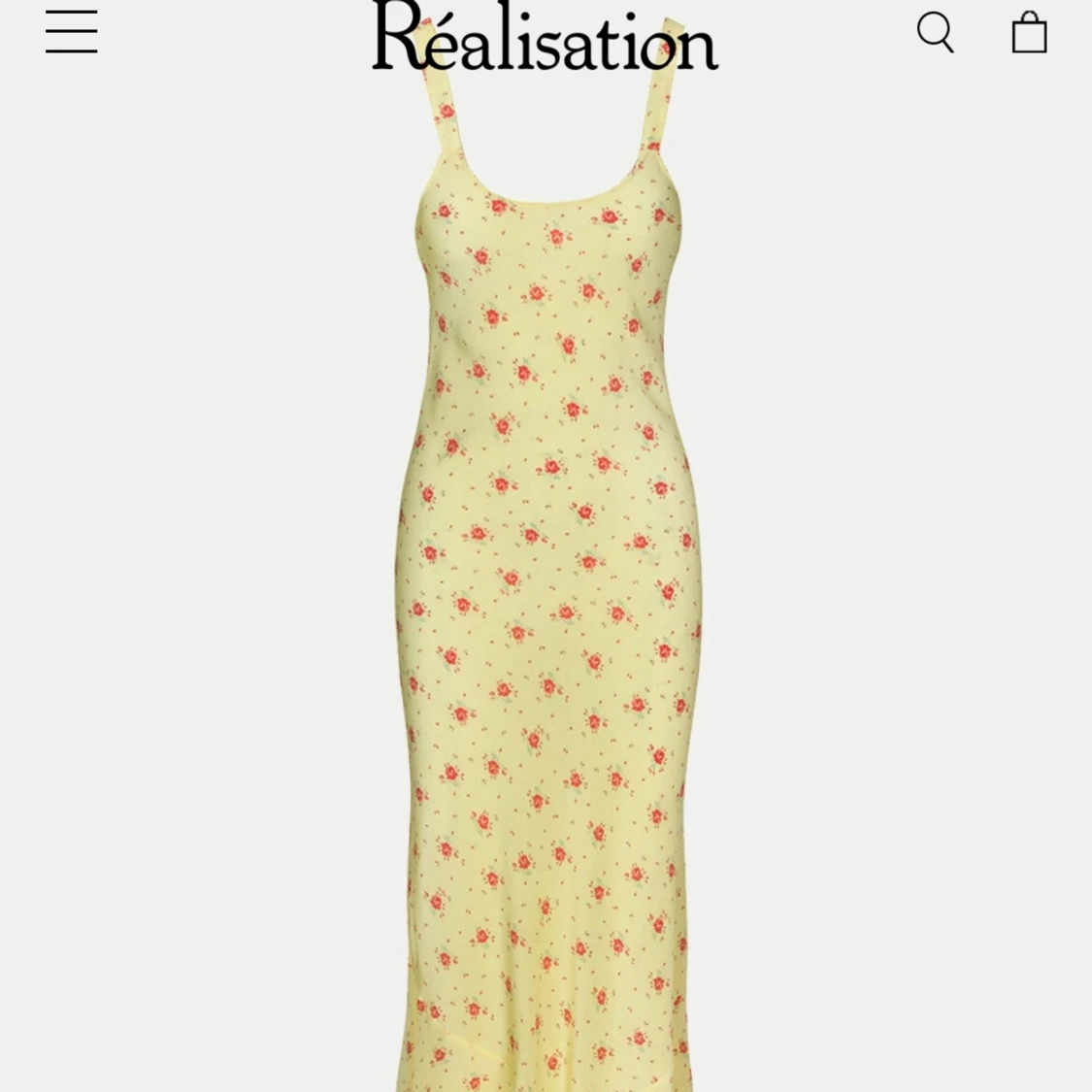The image size is (1092, 1092).
Task: Open the hamburger navigation menu
Action: (71, 32)
